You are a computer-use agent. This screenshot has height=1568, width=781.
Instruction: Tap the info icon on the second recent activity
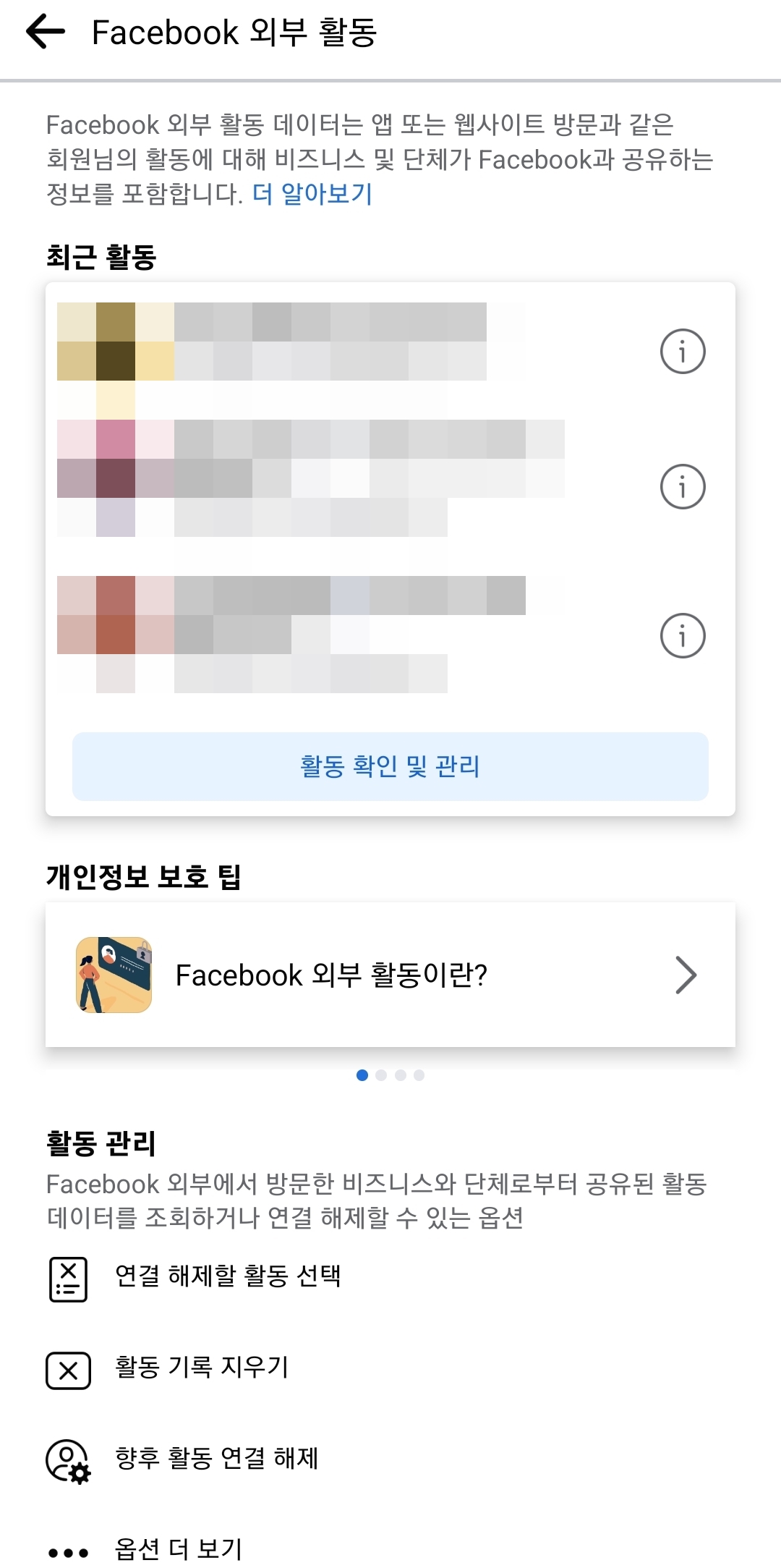pyautogui.click(x=683, y=486)
